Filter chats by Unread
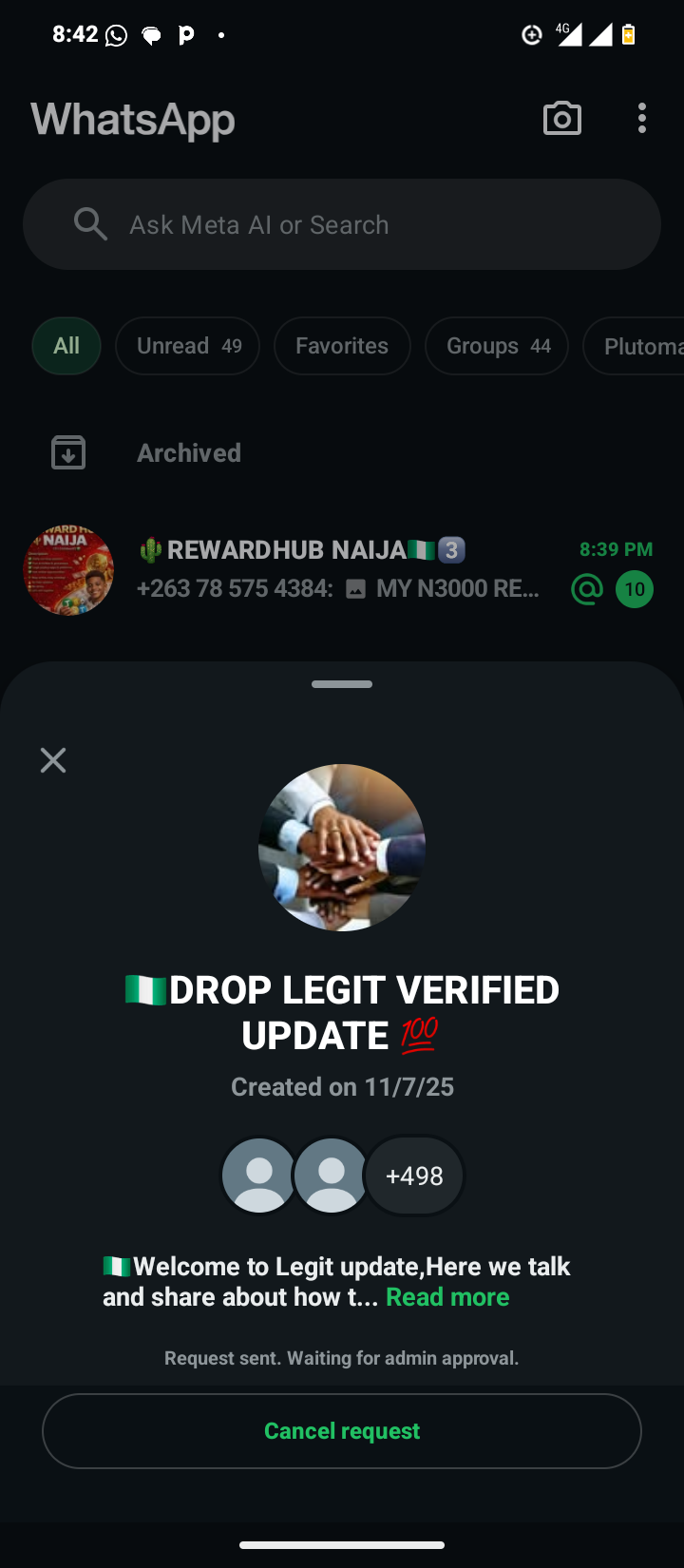 187,346
